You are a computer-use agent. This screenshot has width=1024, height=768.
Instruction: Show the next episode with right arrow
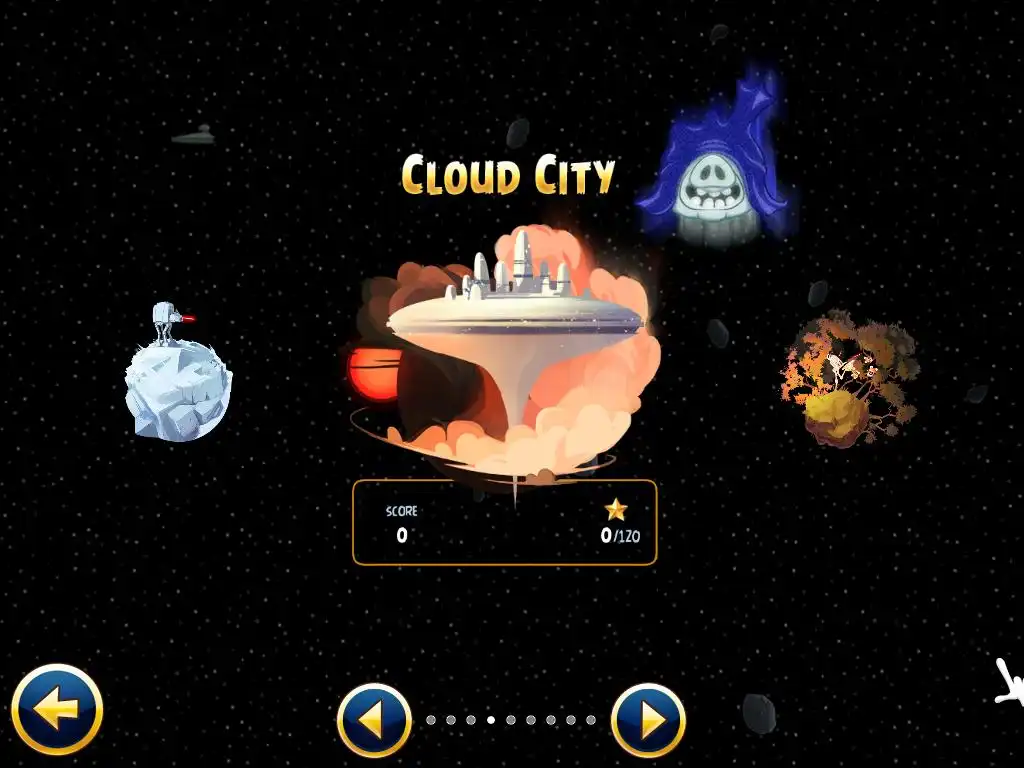tap(648, 720)
